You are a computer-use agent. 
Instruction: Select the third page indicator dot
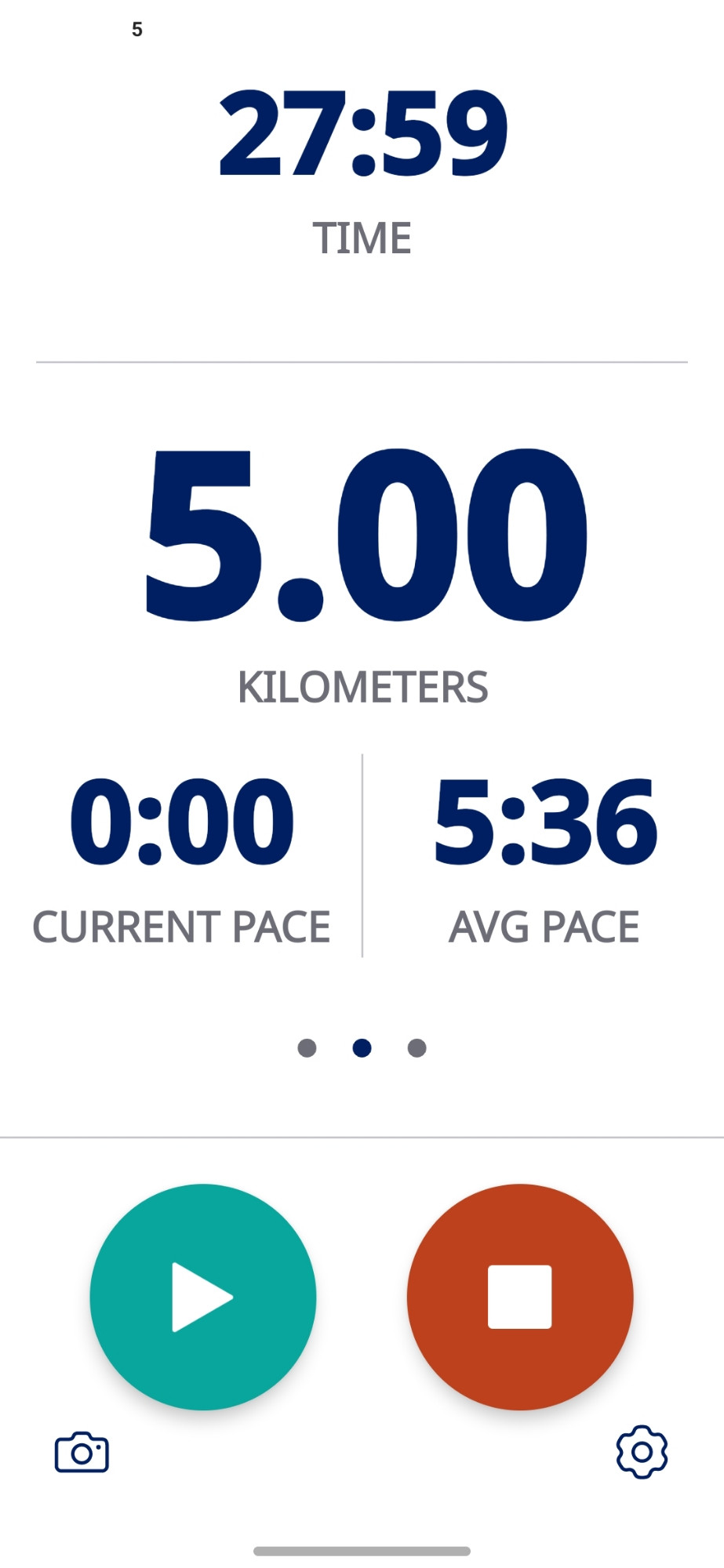pos(417,1048)
